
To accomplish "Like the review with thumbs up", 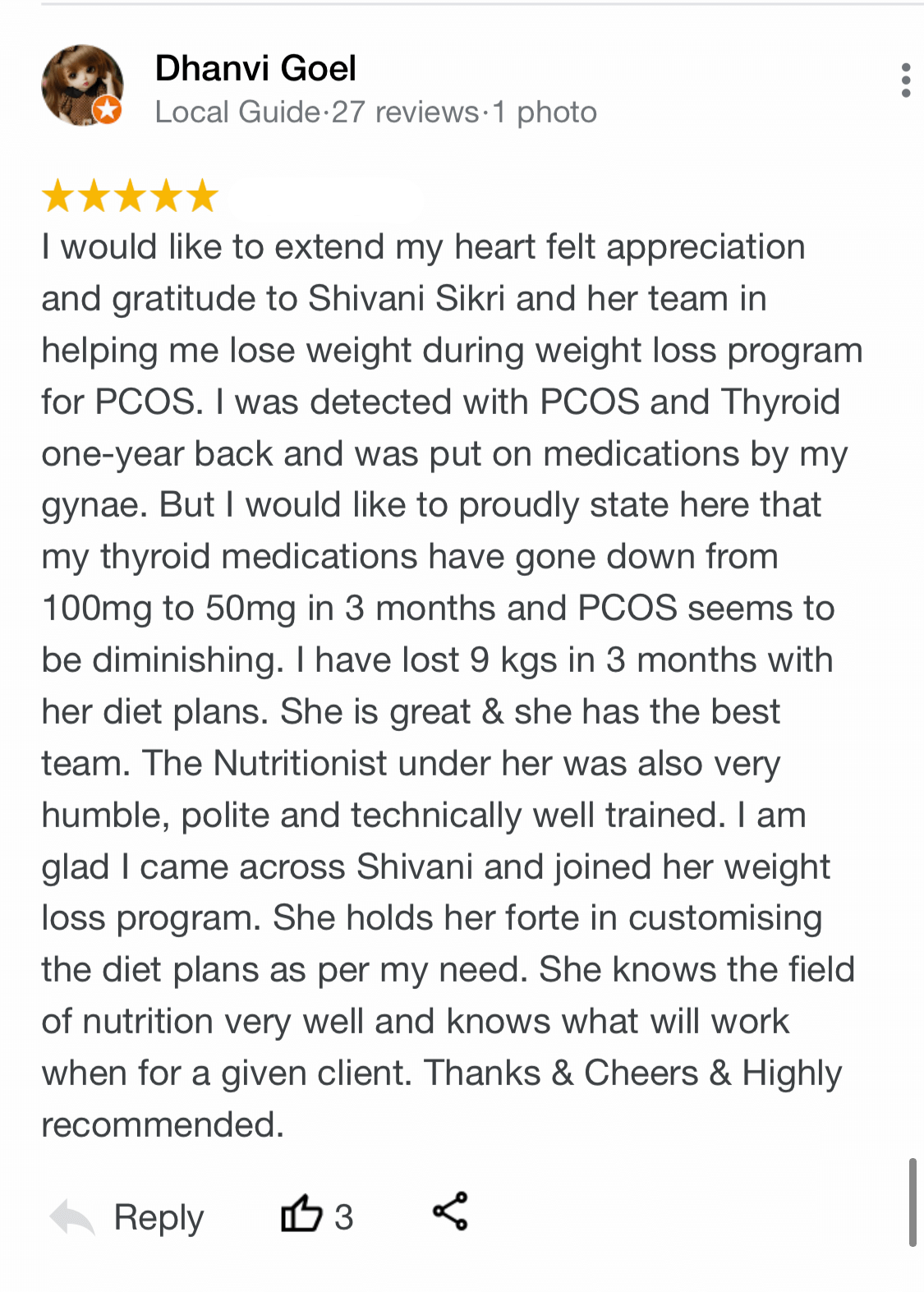I will tap(302, 1214).
